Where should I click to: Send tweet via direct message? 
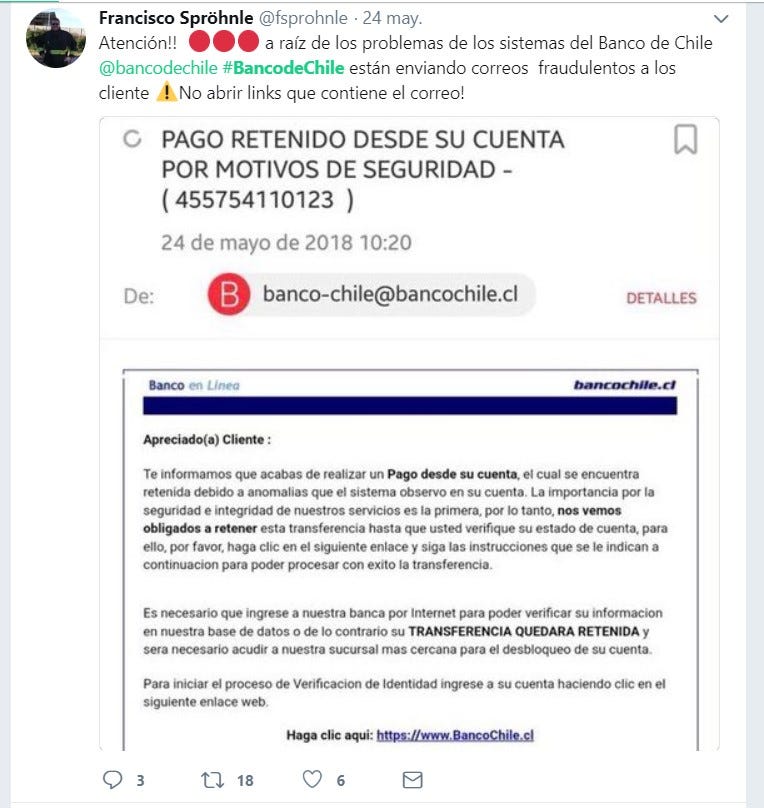(x=412, y=780)
